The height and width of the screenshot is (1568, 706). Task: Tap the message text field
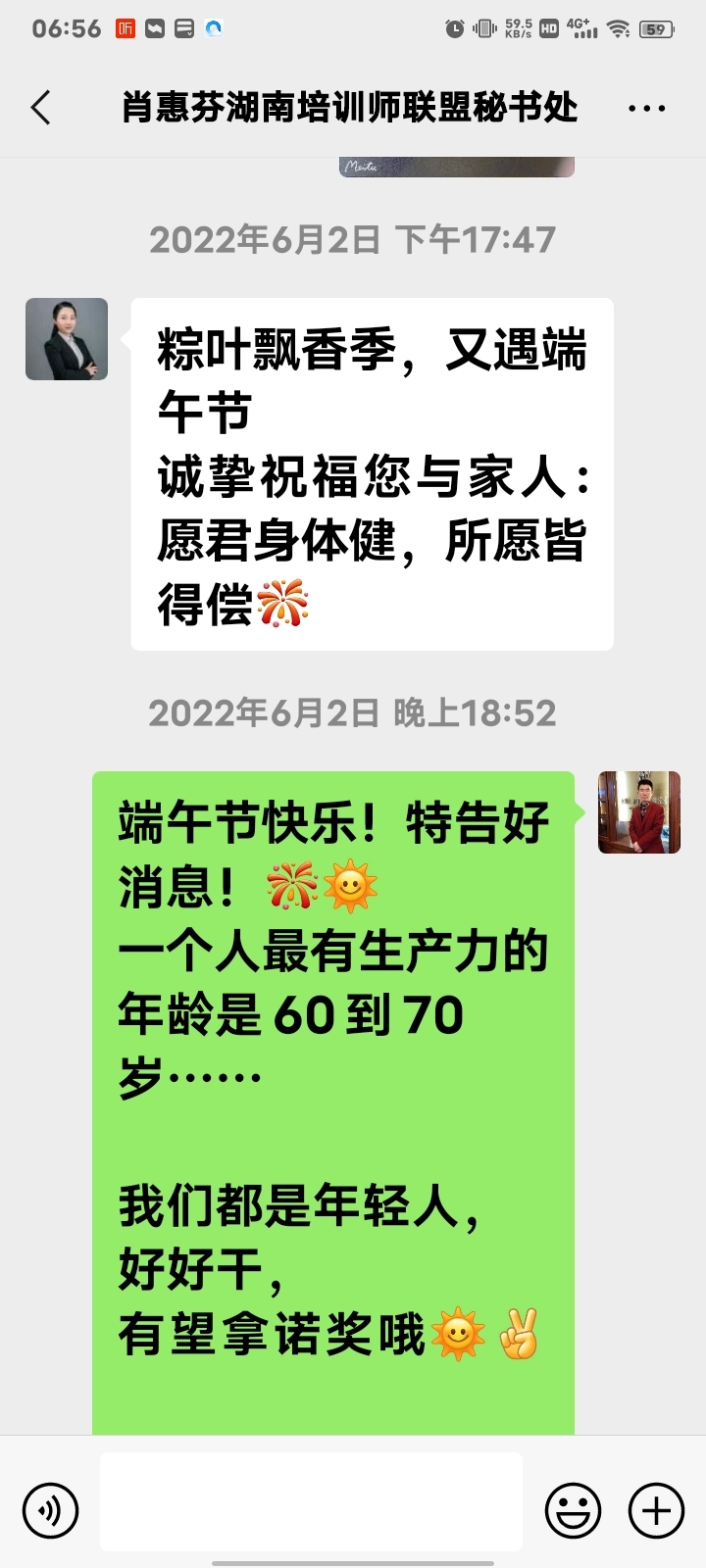pos(311,1501)
